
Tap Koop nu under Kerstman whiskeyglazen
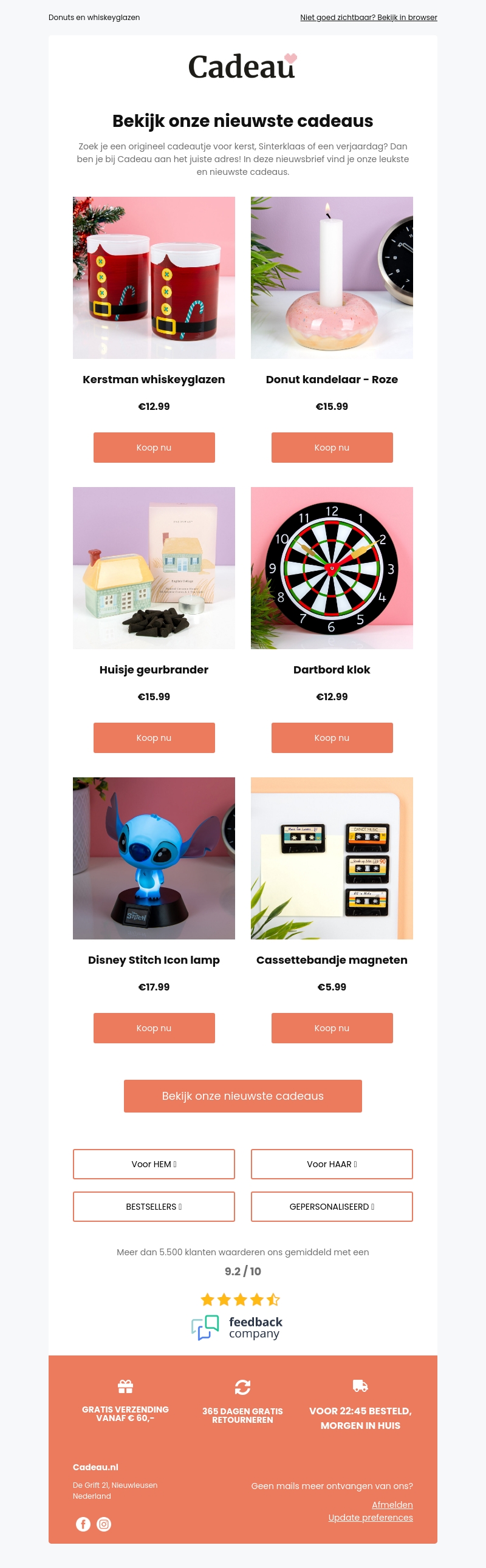[154, 448]
